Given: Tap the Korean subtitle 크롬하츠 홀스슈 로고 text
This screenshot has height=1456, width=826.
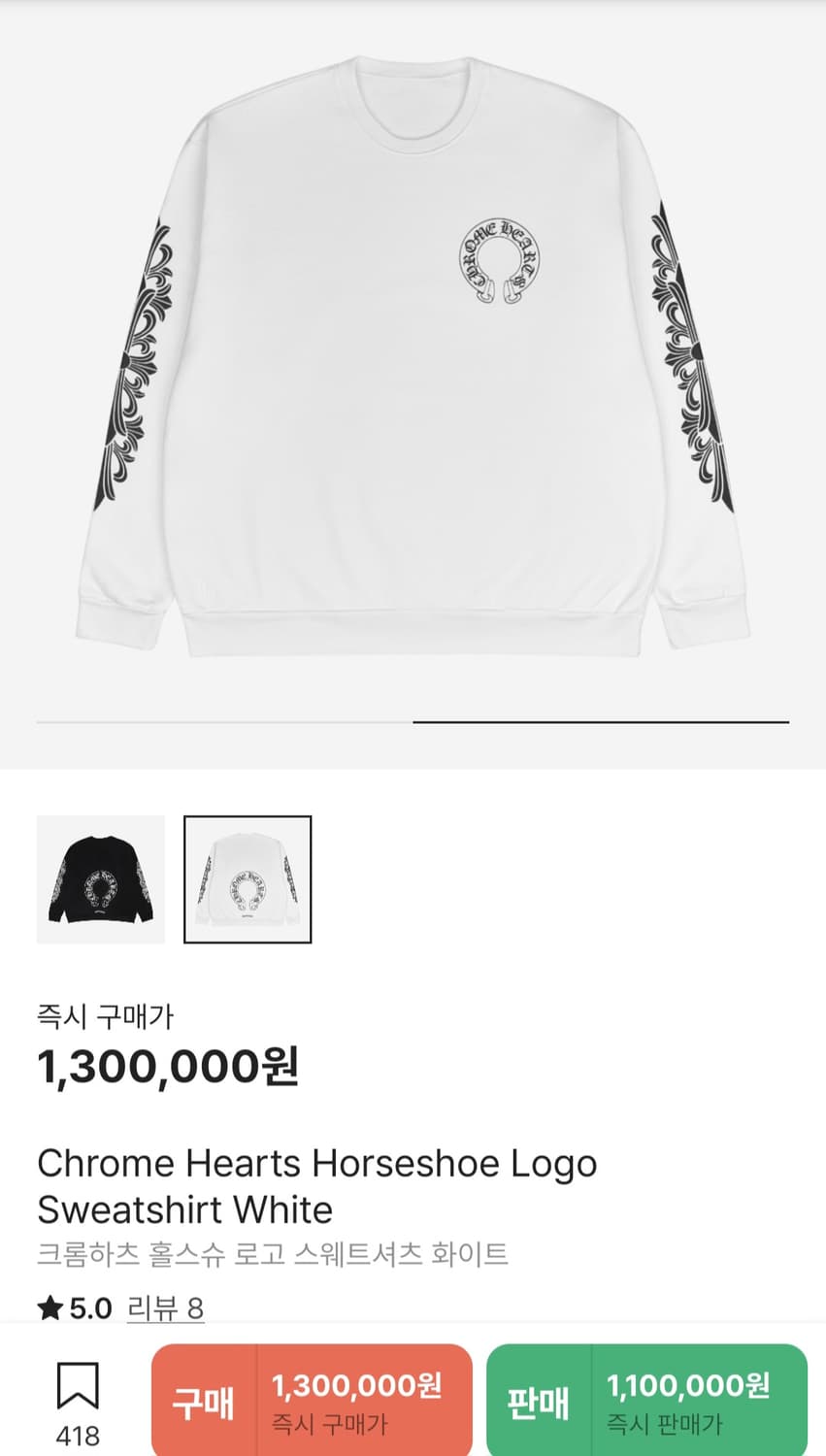Looking at the screenshot, I should (x=272, y=1253).
